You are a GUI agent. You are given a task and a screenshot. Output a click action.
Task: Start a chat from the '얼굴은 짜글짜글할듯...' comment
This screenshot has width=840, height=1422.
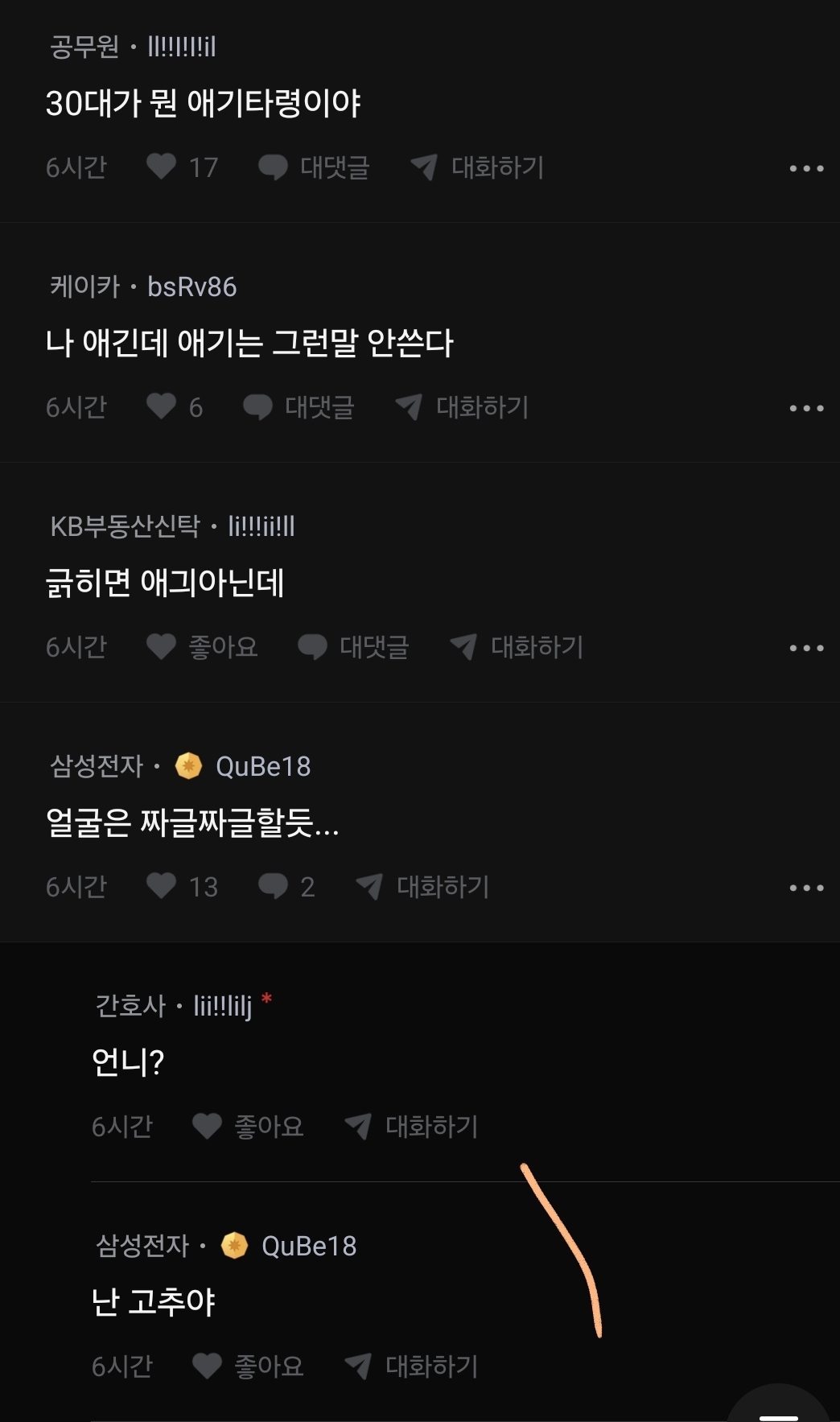(423, 887)
